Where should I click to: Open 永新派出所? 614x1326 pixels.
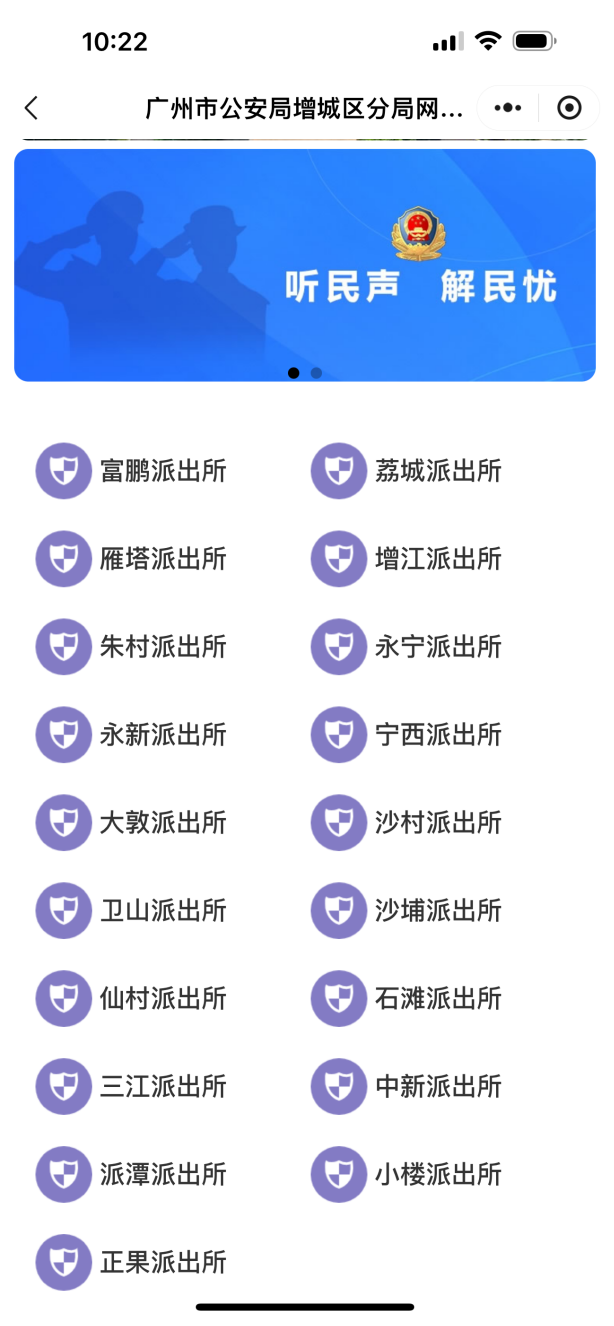(x=132, y=735)
